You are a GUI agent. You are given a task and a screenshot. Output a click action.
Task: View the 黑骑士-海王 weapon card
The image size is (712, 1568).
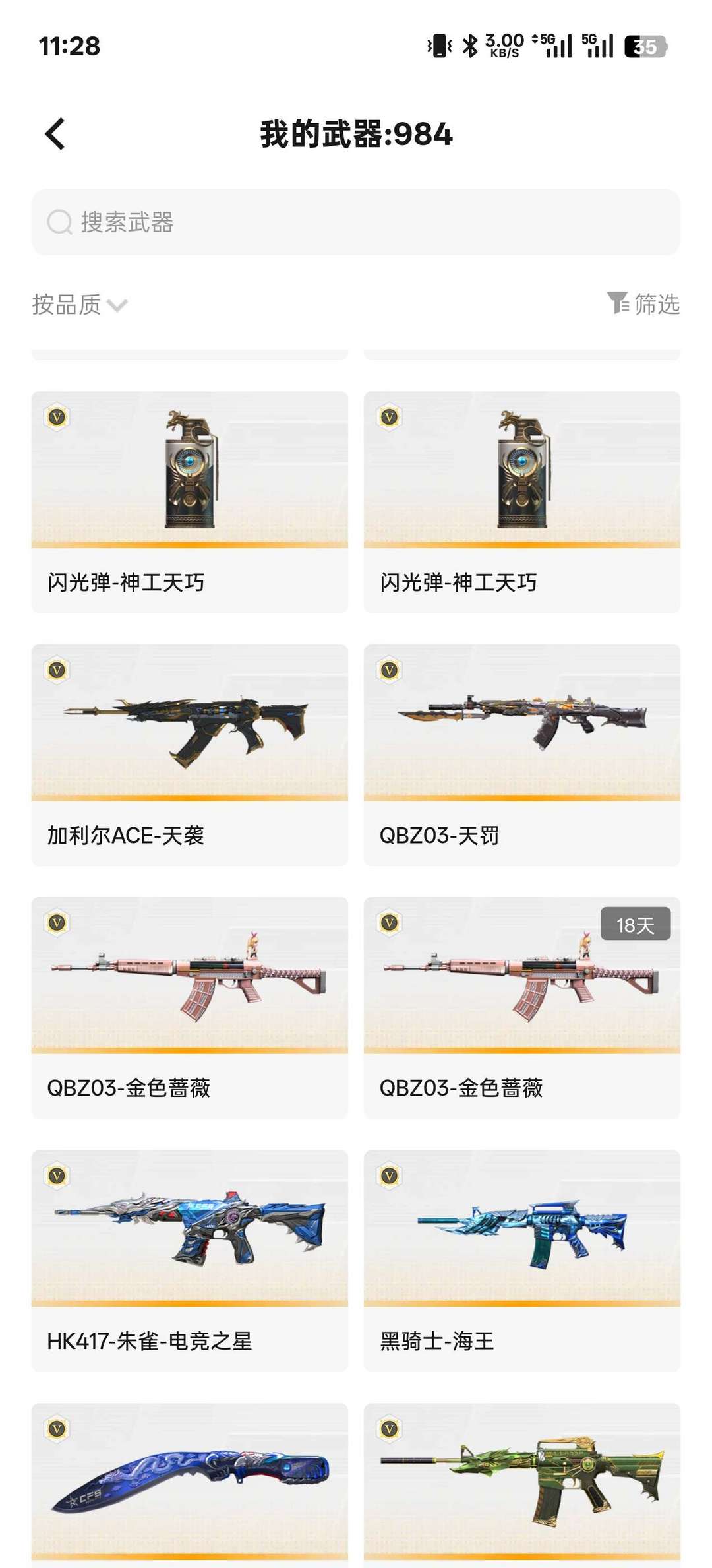(521, 1260)
